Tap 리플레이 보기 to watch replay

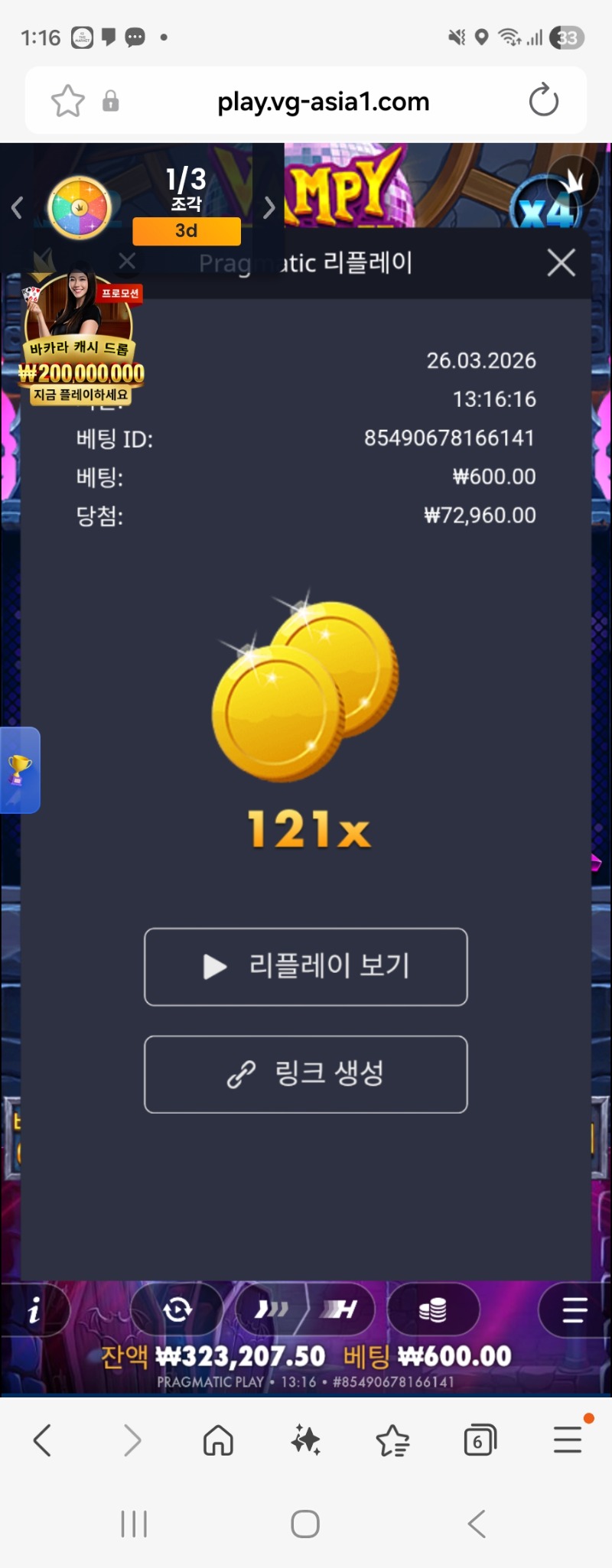pyautogui.click(x=306, y=967)
